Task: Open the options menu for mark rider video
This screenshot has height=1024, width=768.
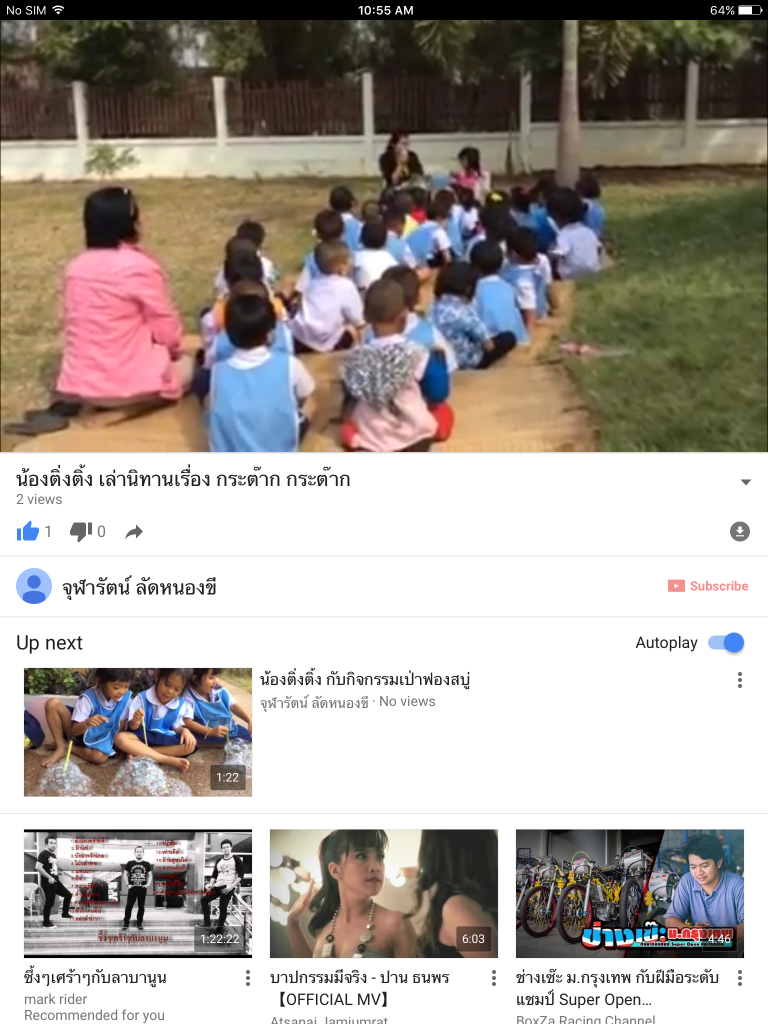Action: pos(248,978)
